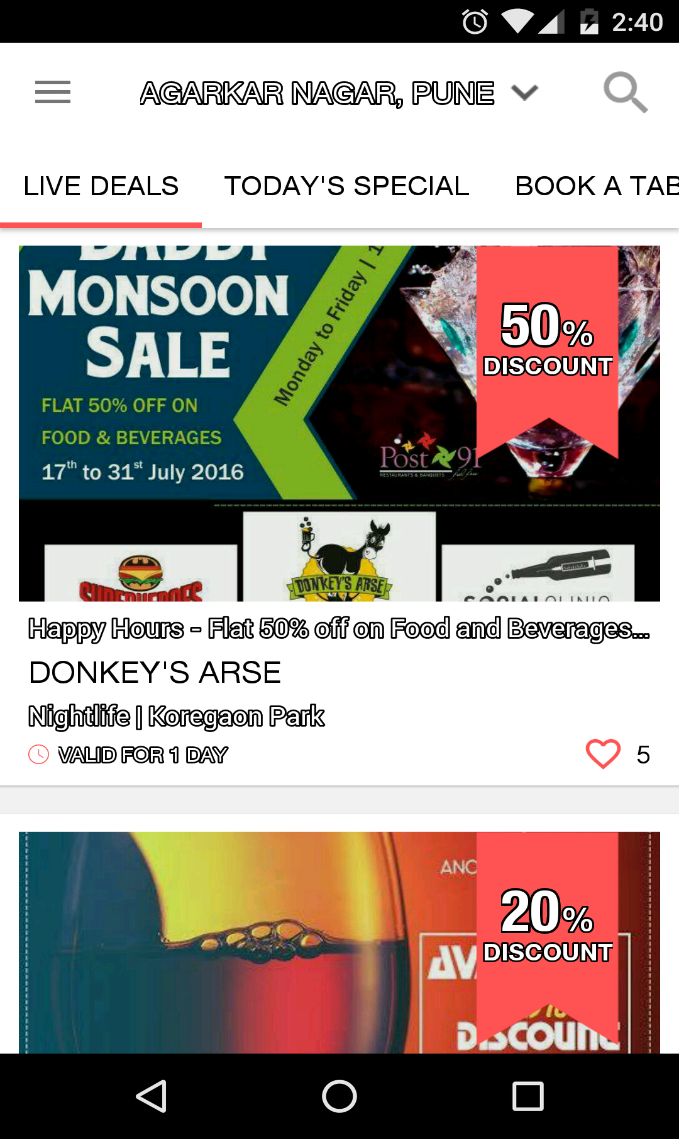The image size is (679, 1139).
Task: Open the 20% discount deal card
Action: (x=339, y=942)
